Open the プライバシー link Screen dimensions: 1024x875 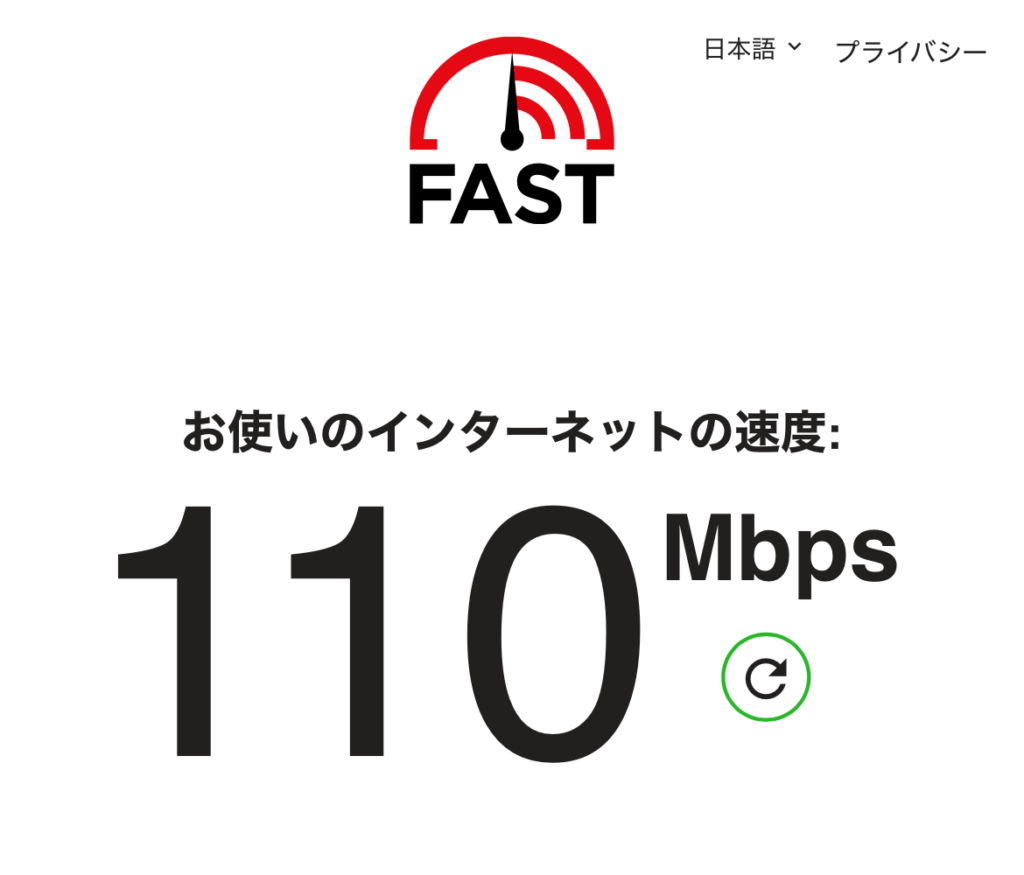pyautogui.click(x=910, y=51)
